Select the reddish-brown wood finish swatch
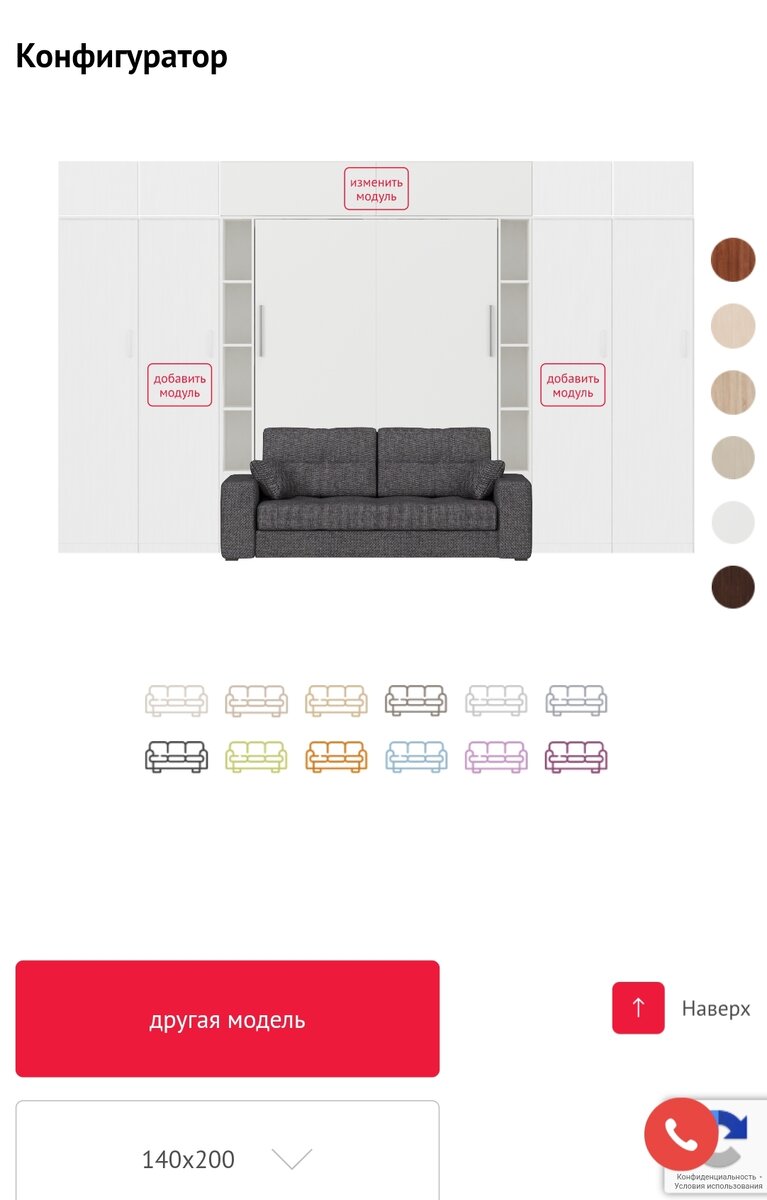The image size is (767, 1200). coord(733,260)
